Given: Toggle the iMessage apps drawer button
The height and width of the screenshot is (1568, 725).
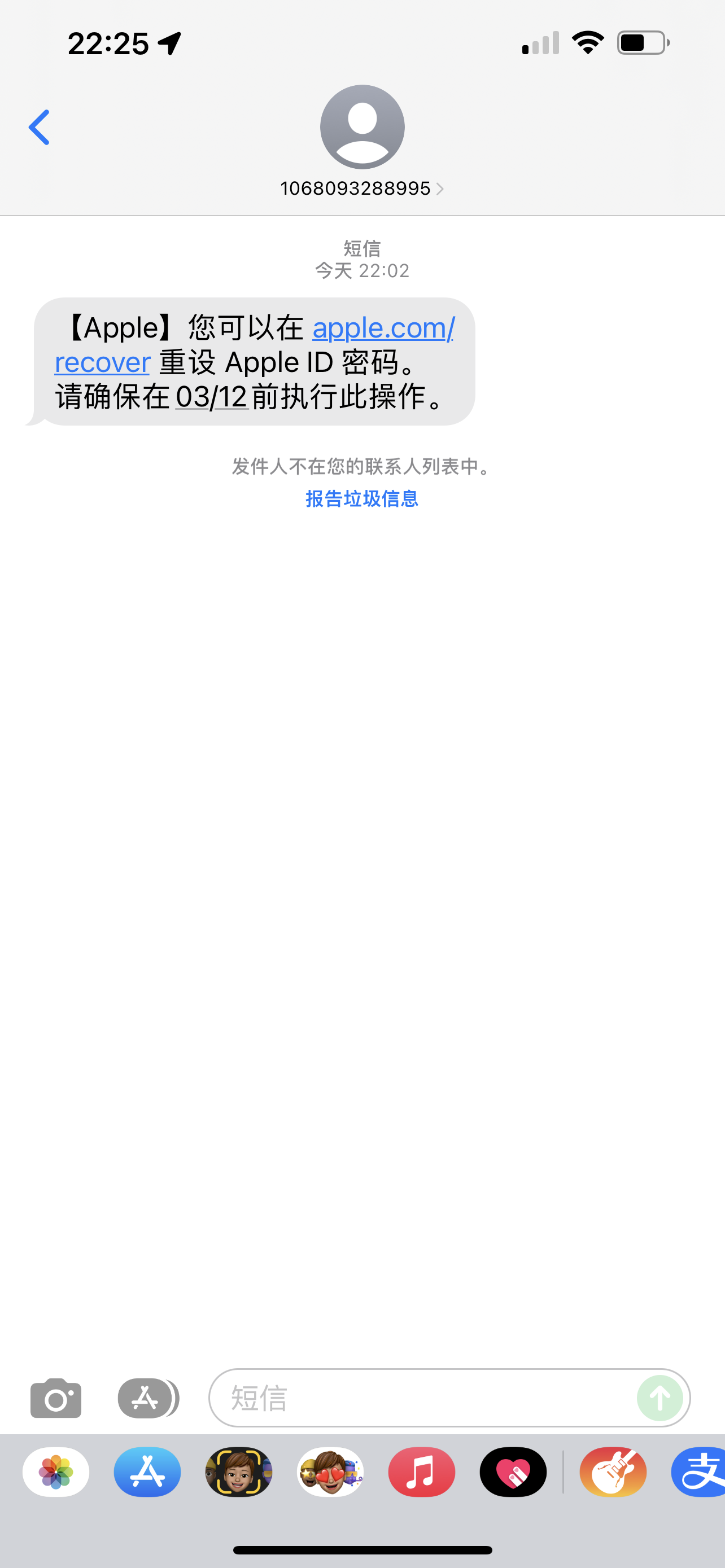Looking at the screenshot, I should click(147, 1398).
